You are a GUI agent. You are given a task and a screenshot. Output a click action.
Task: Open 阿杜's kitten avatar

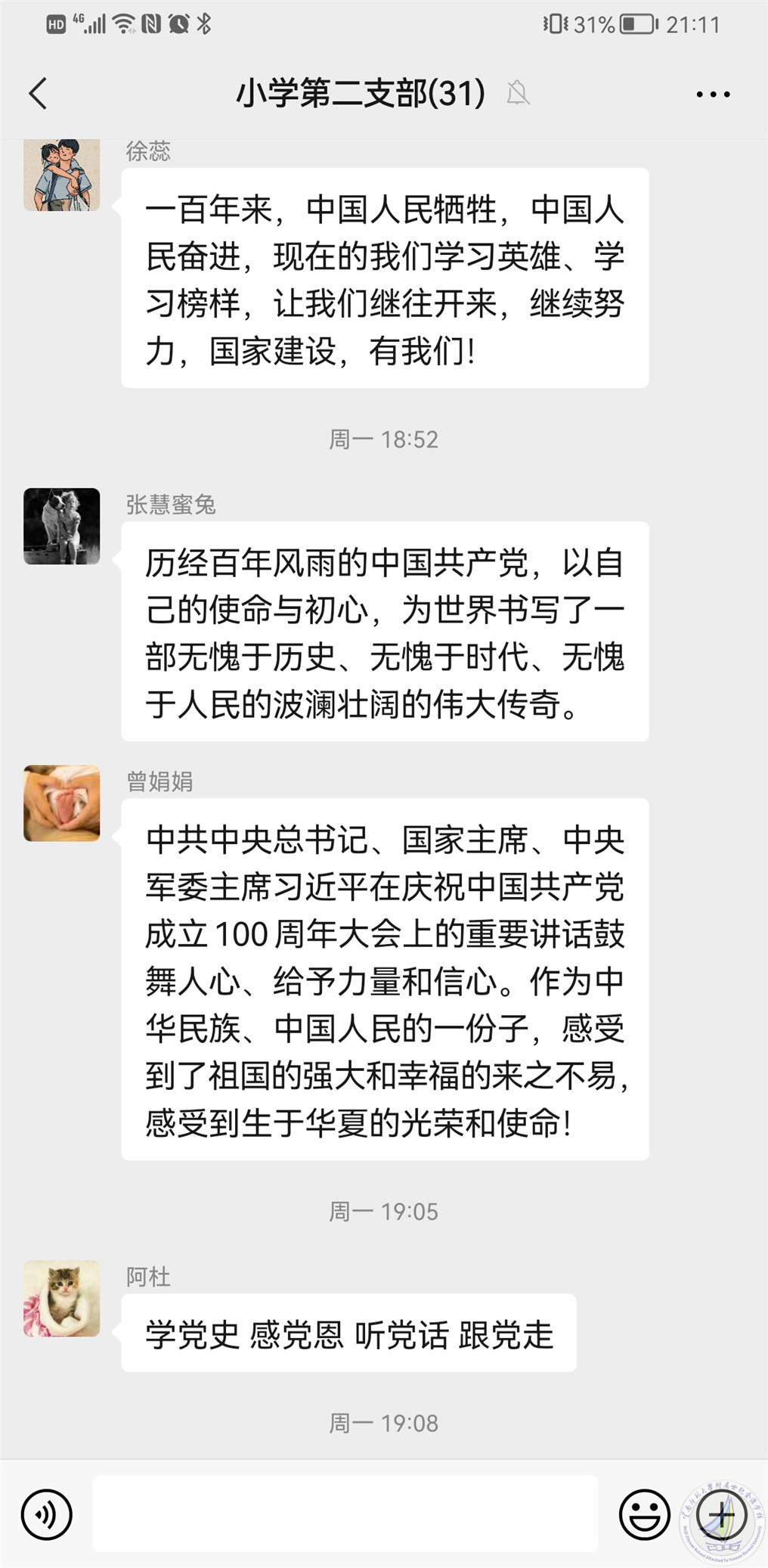pyautogui.click(x=62, y=1298)
